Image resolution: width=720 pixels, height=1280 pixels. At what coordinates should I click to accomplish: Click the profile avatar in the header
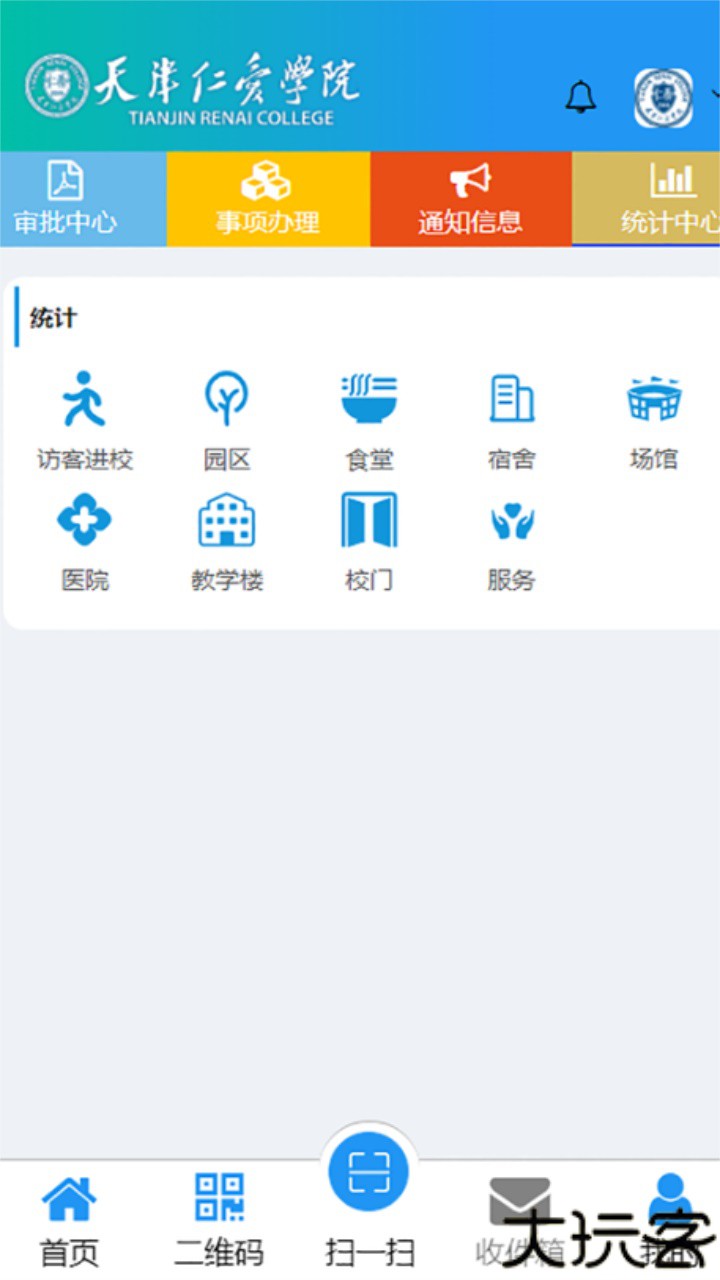663,97
